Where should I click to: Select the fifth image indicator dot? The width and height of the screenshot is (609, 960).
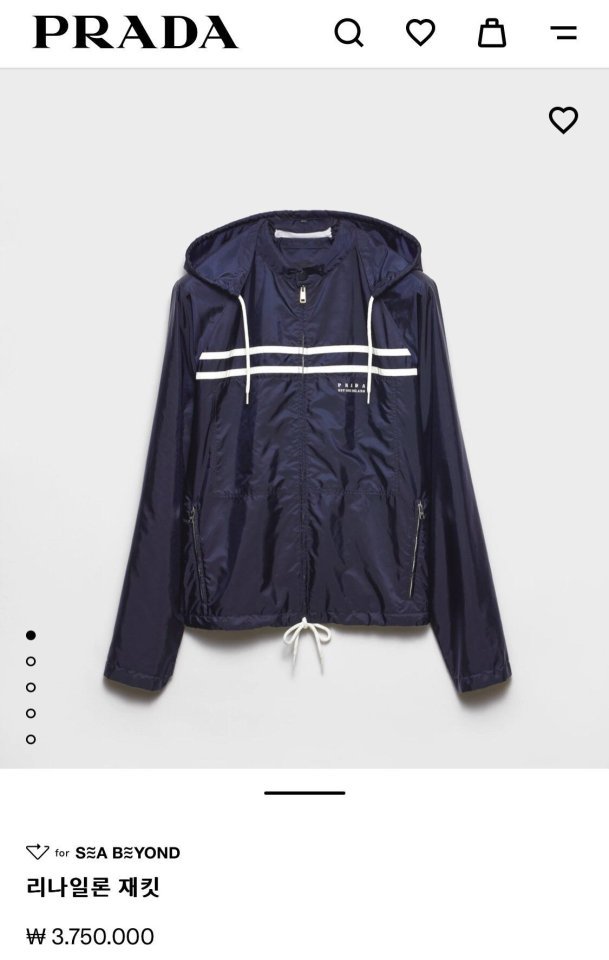(31, 739)
